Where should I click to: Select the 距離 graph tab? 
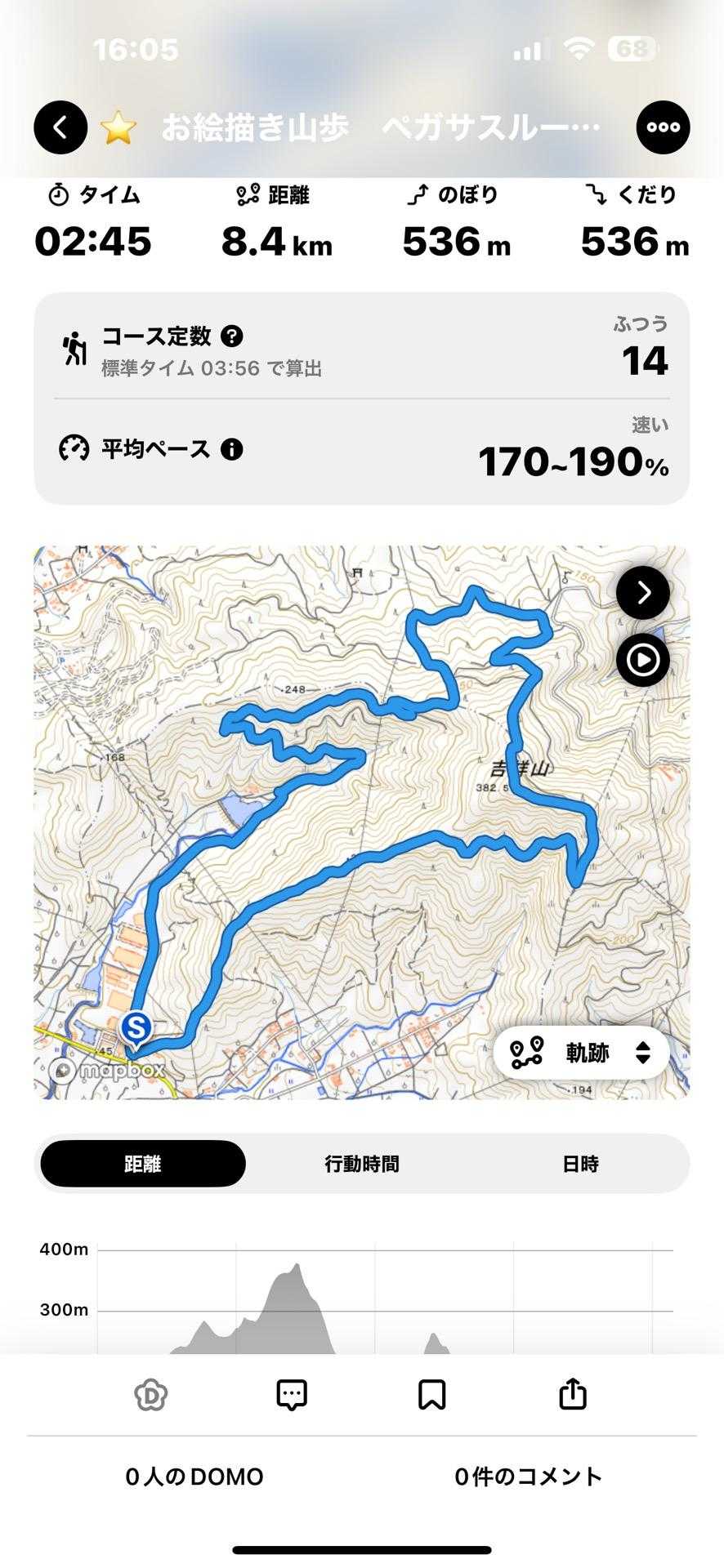pos(143,1164)
